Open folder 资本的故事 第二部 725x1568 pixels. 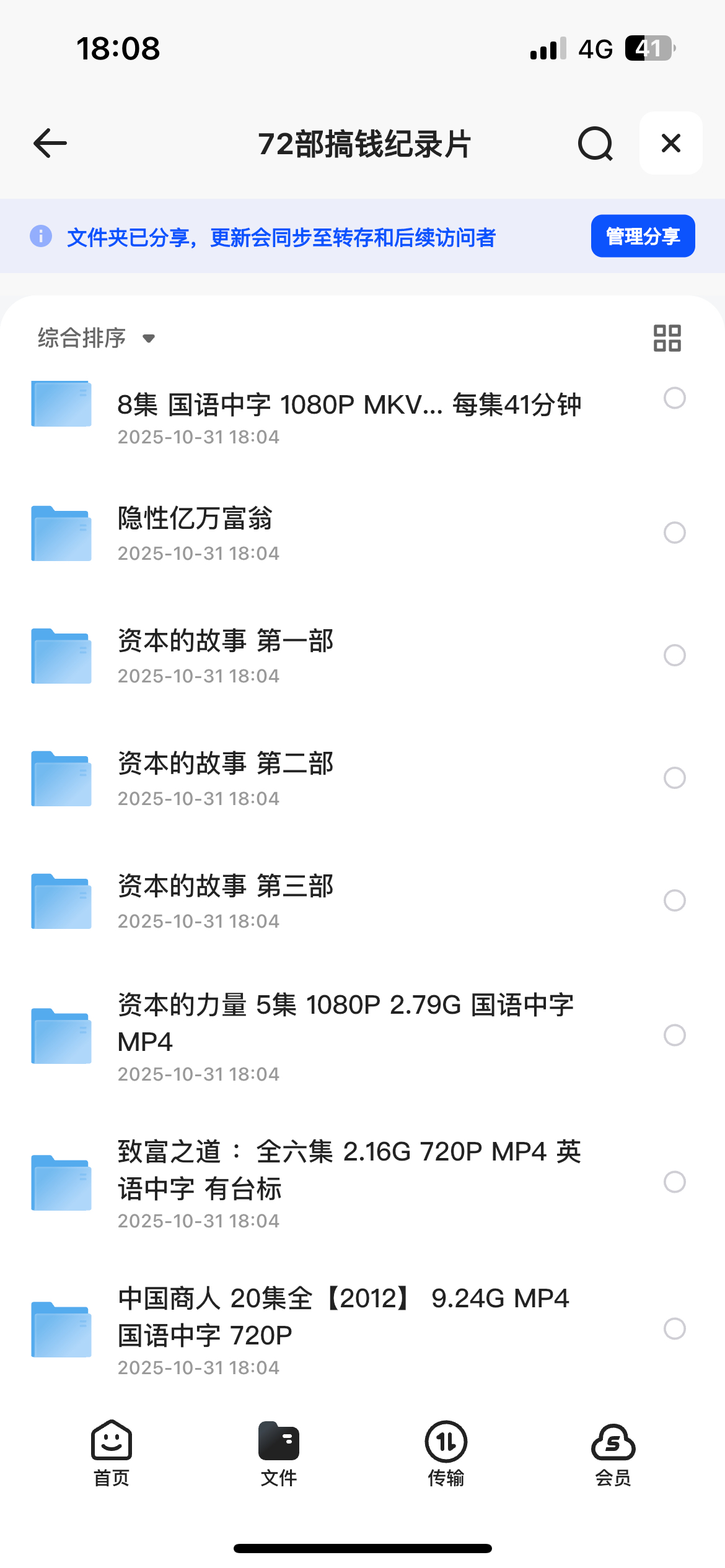226,777
